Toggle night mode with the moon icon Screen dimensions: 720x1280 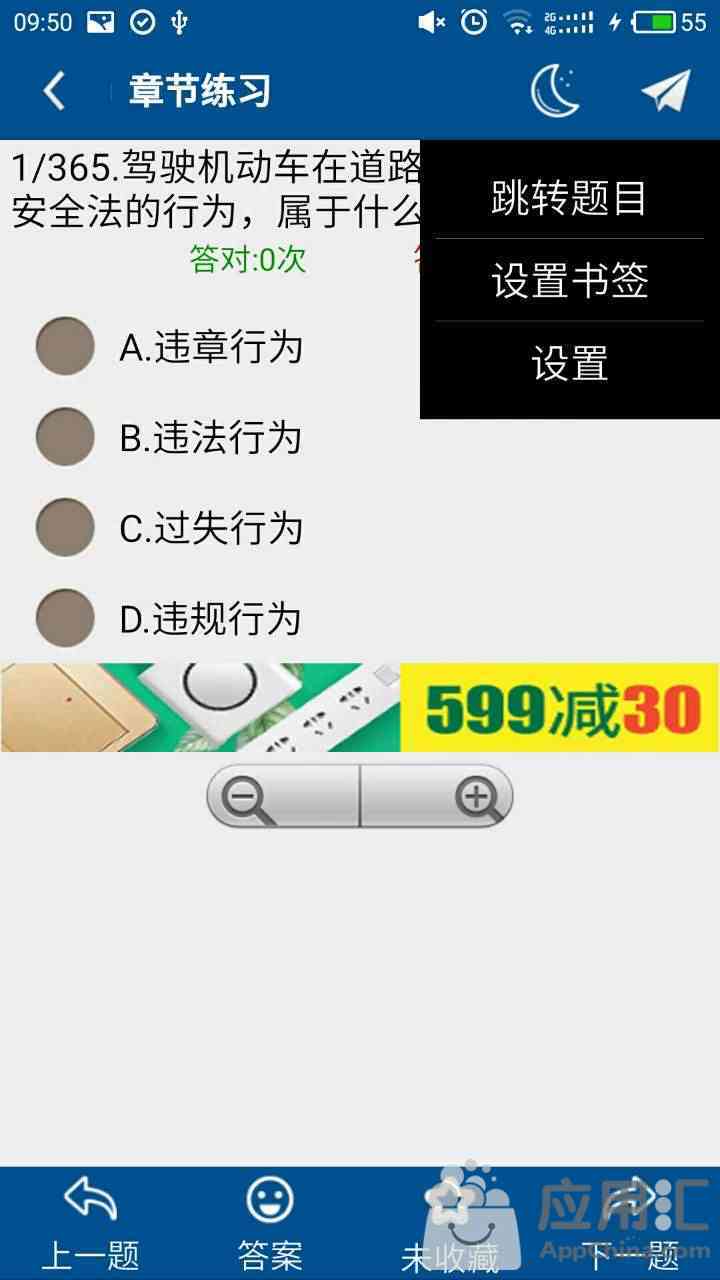click(x=555, y=91)
